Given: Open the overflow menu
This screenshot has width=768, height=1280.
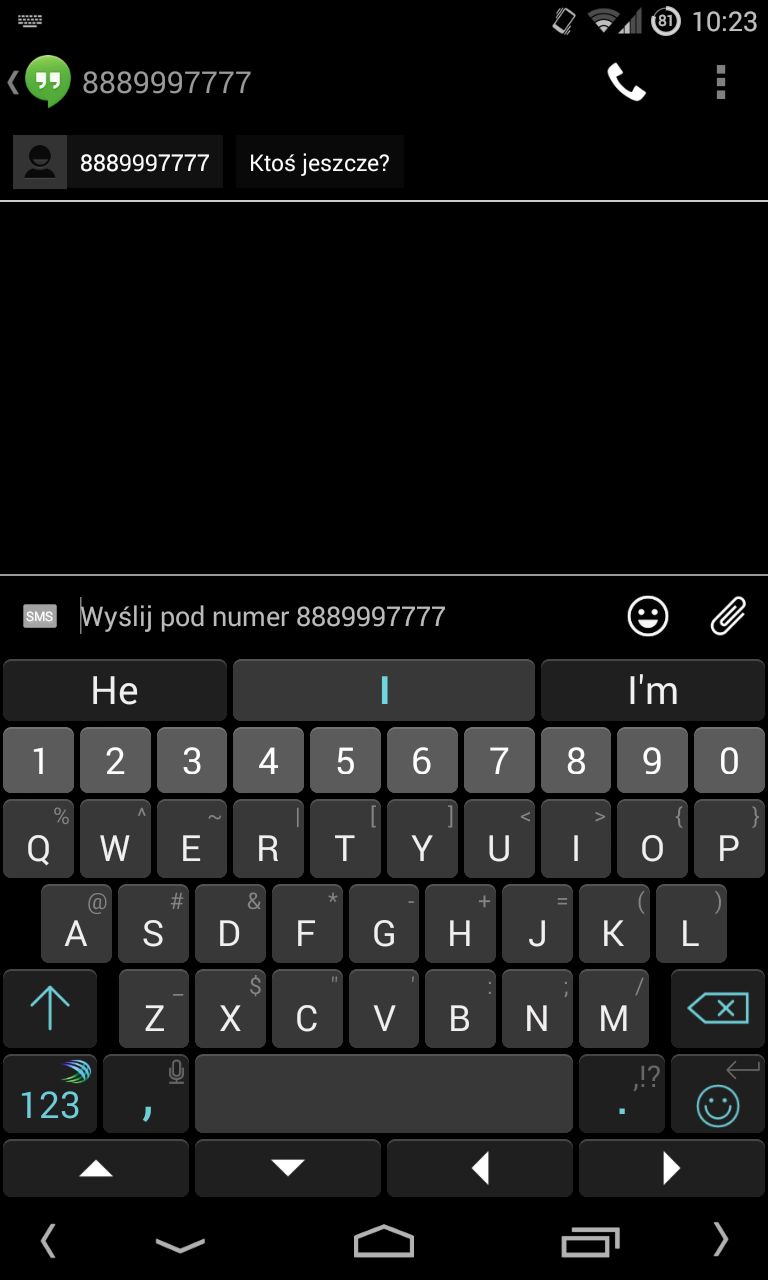Looking at the screenshot, I should (x=720, y=82).
